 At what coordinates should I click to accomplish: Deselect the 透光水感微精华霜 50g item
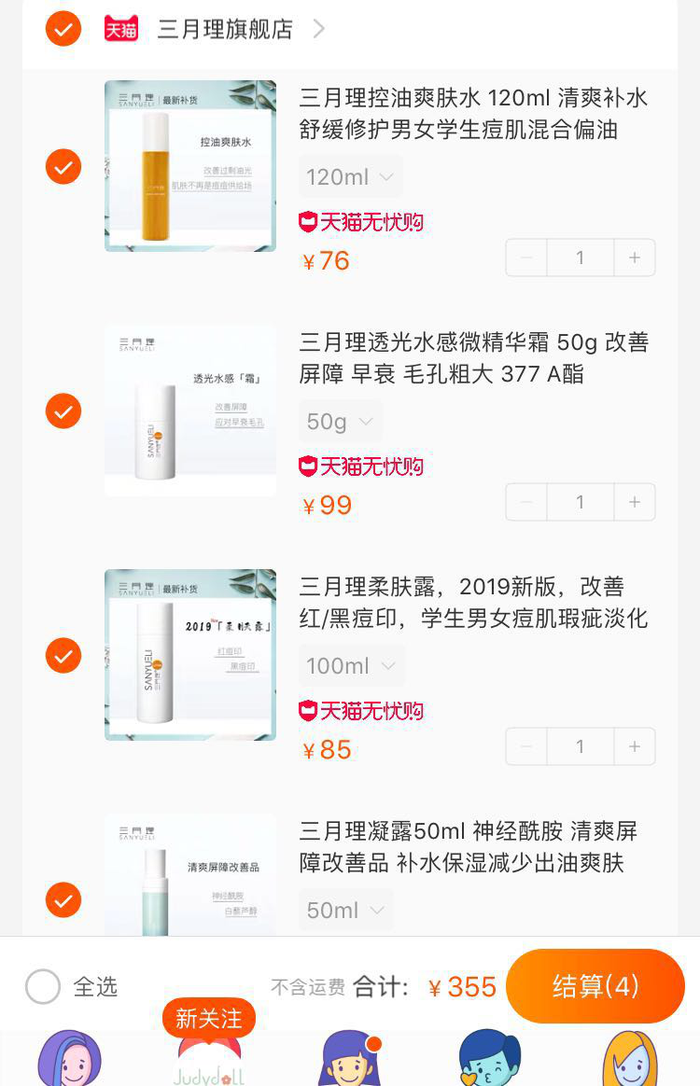point(63,410)
